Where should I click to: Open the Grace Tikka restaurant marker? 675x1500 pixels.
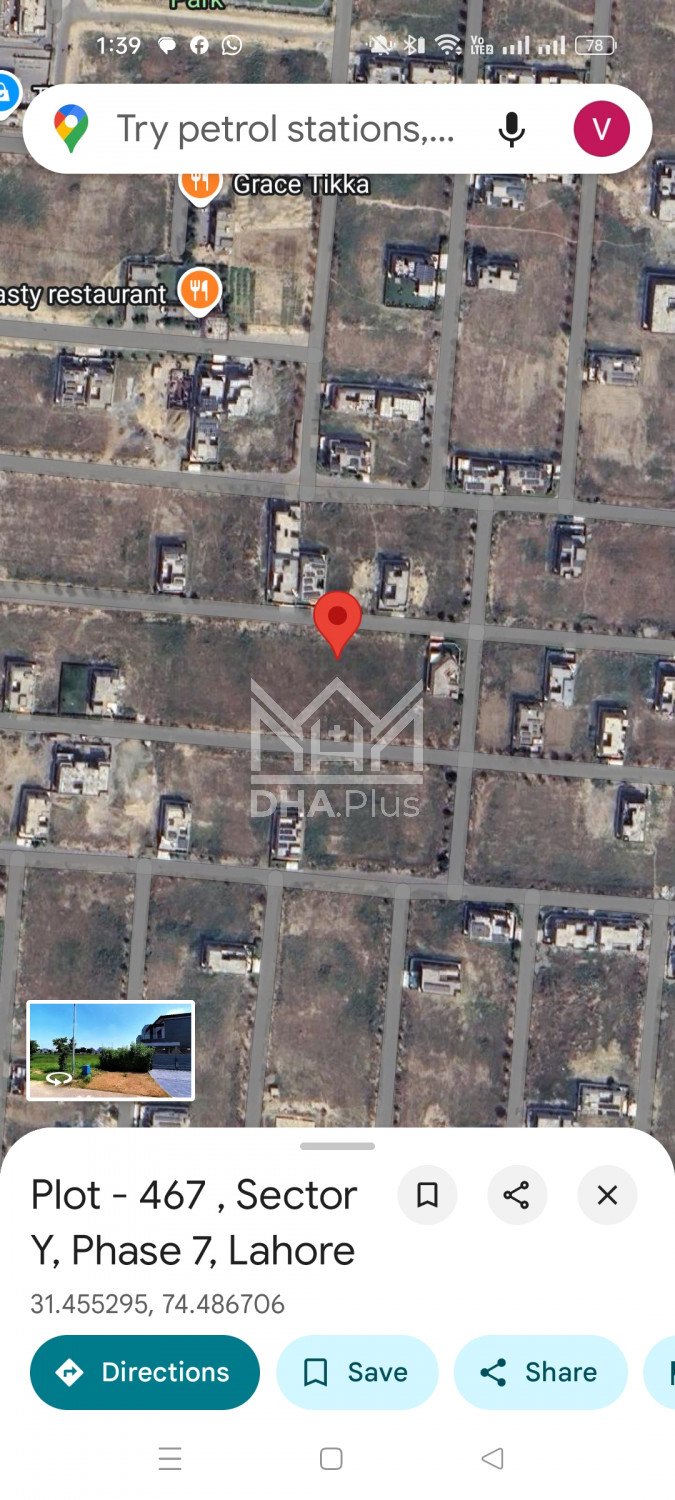click(x=200, y=182)
